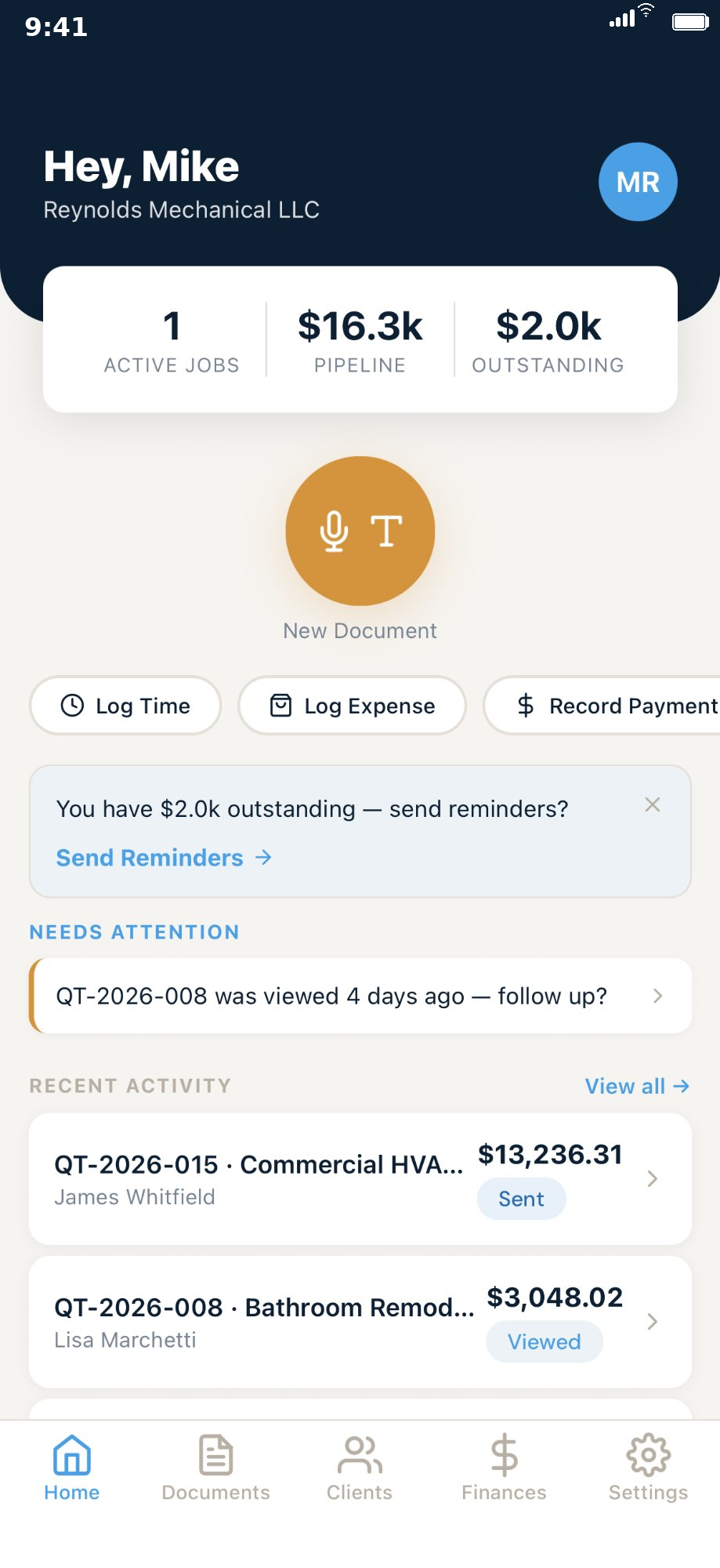Tap the clock icon on Log Time
This screenshot has width=720, height=1568.
71,706
